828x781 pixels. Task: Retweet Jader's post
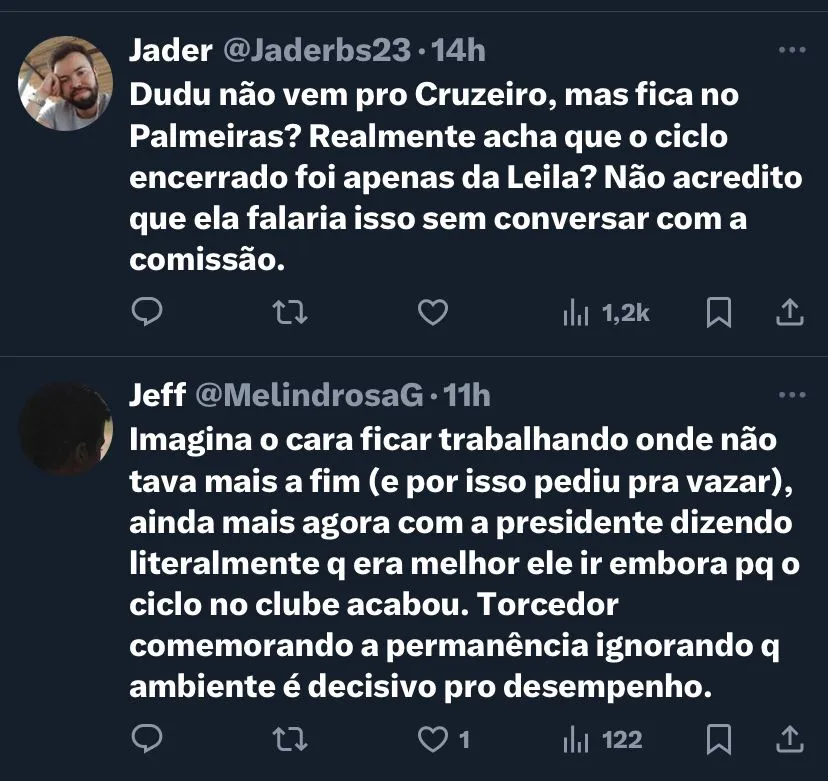pyautogui.click(x=290, y=313)
